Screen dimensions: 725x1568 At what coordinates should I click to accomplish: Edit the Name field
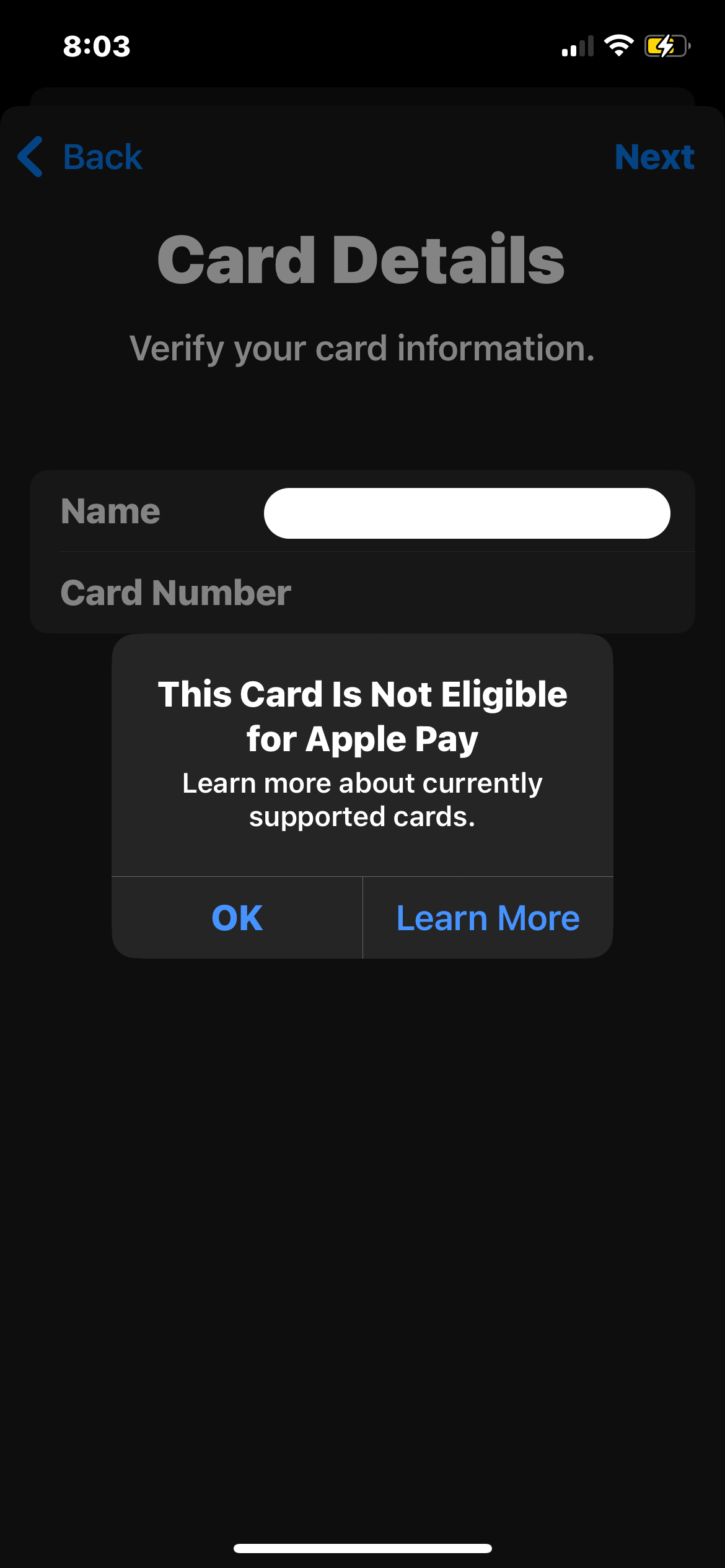coord(467,513)
